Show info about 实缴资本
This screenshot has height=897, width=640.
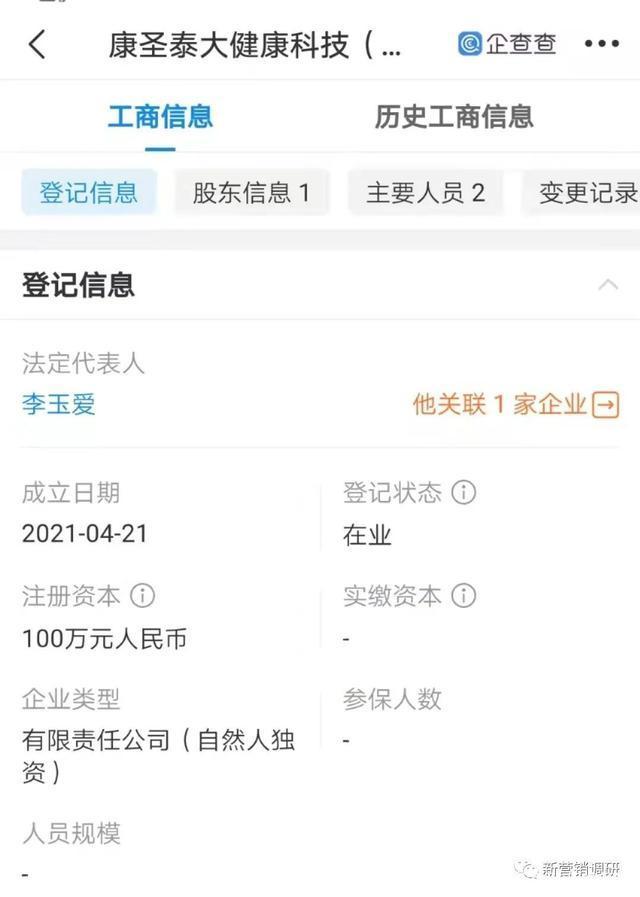coord(463,596)
